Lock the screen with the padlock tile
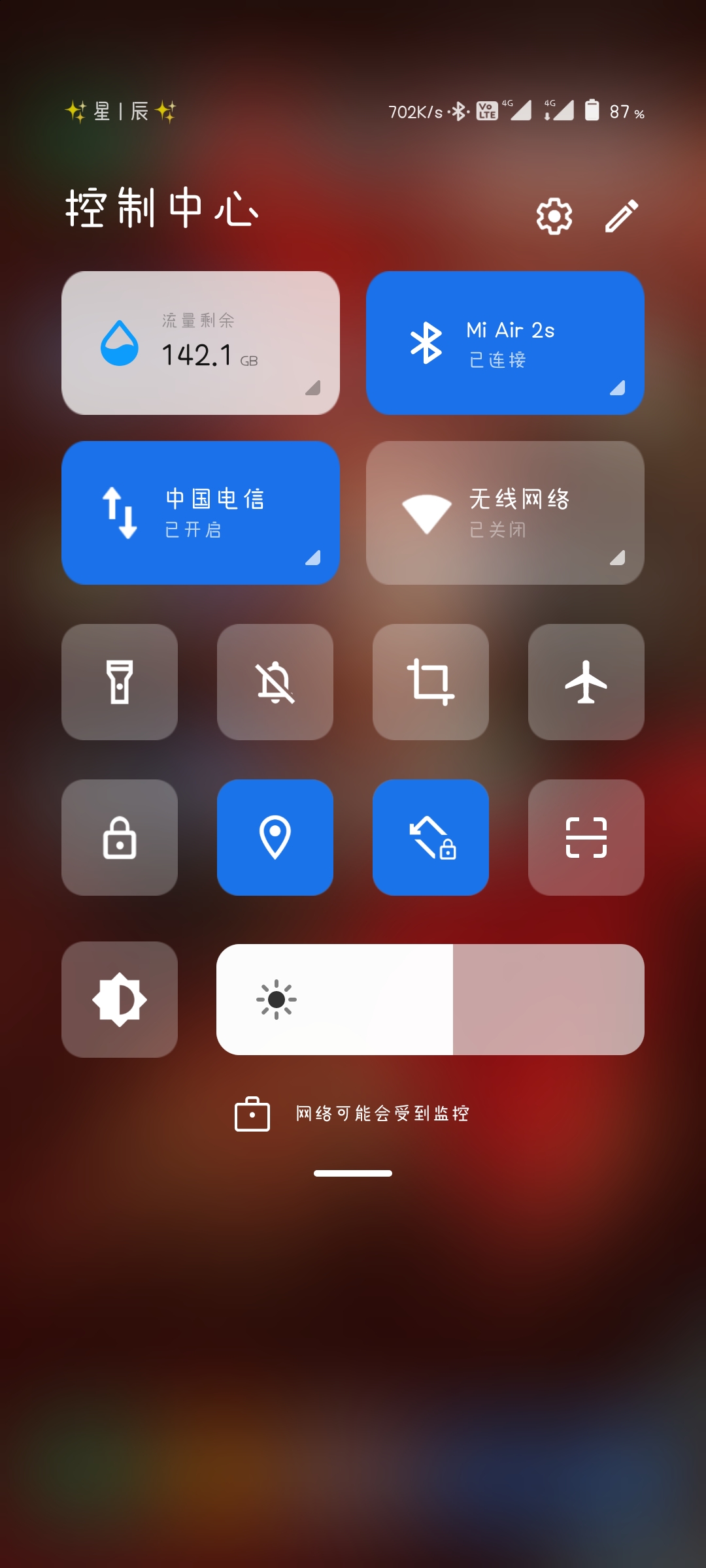This screenshot has height=1568, width=706. click(x=120, y=838)
